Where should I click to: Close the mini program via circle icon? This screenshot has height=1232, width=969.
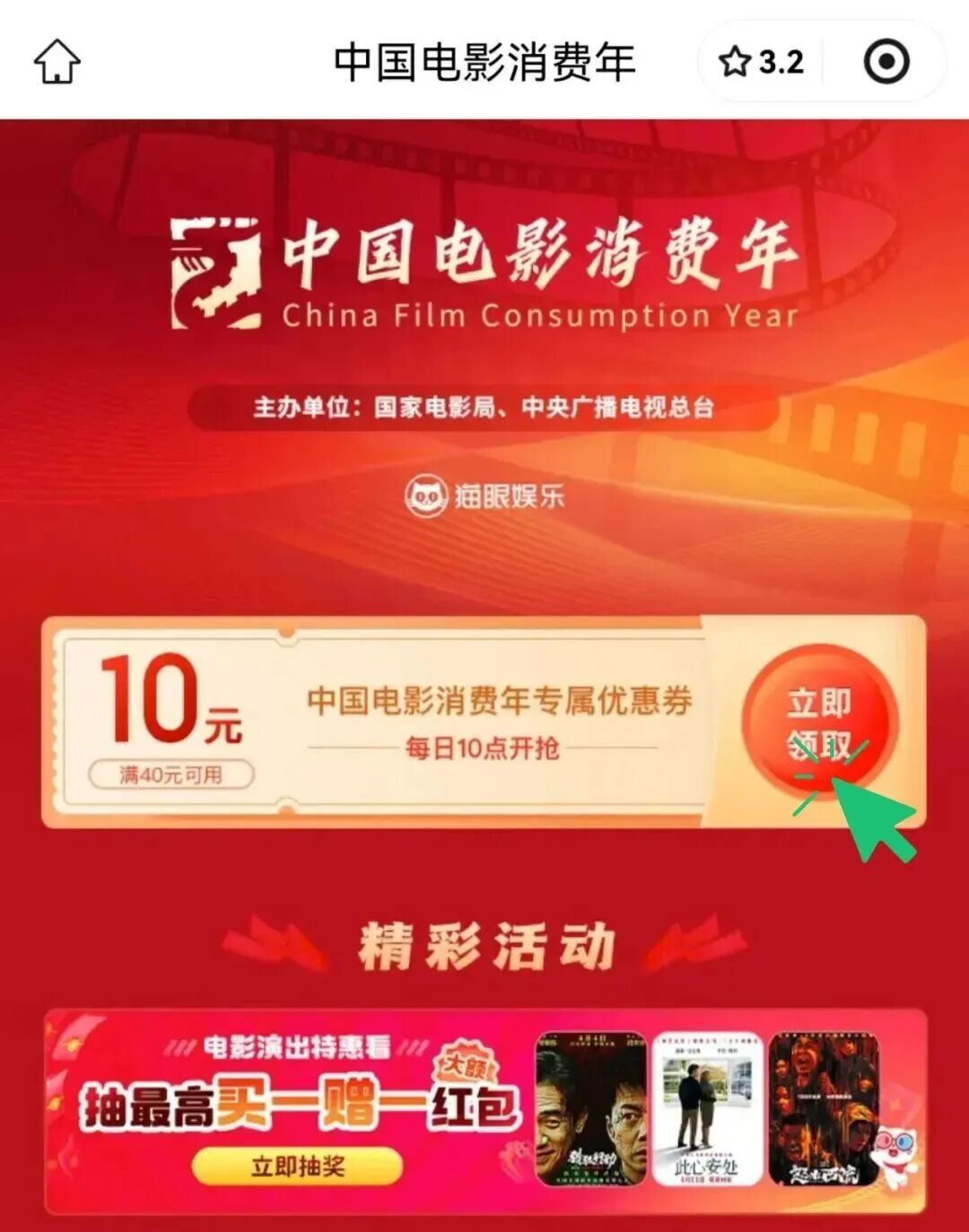pos(886,62)
